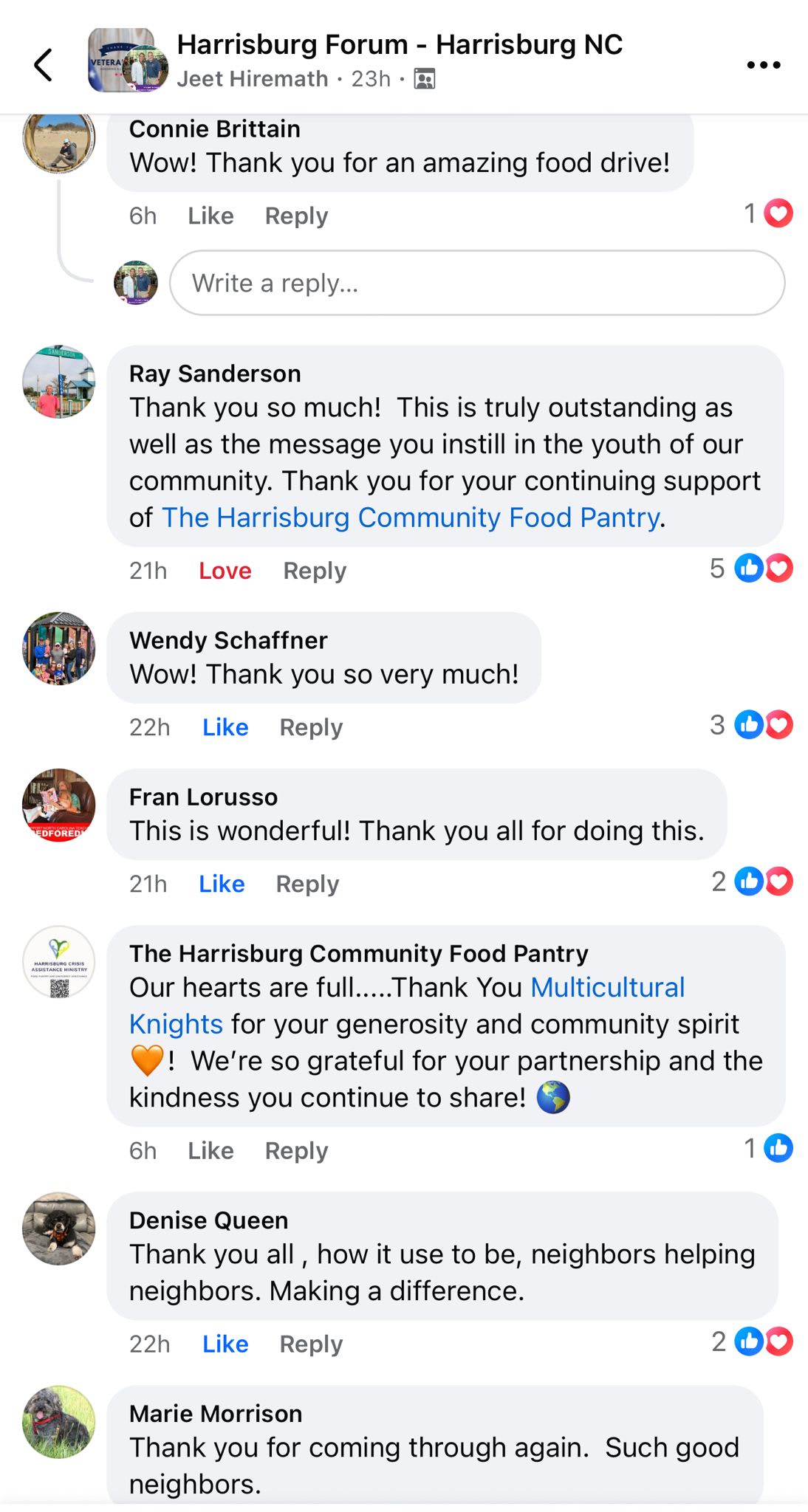Remove the Love reaction from Ray Sanderson's comment
The width and height of the screenshot is (808, 1512).
pos(225,571)
